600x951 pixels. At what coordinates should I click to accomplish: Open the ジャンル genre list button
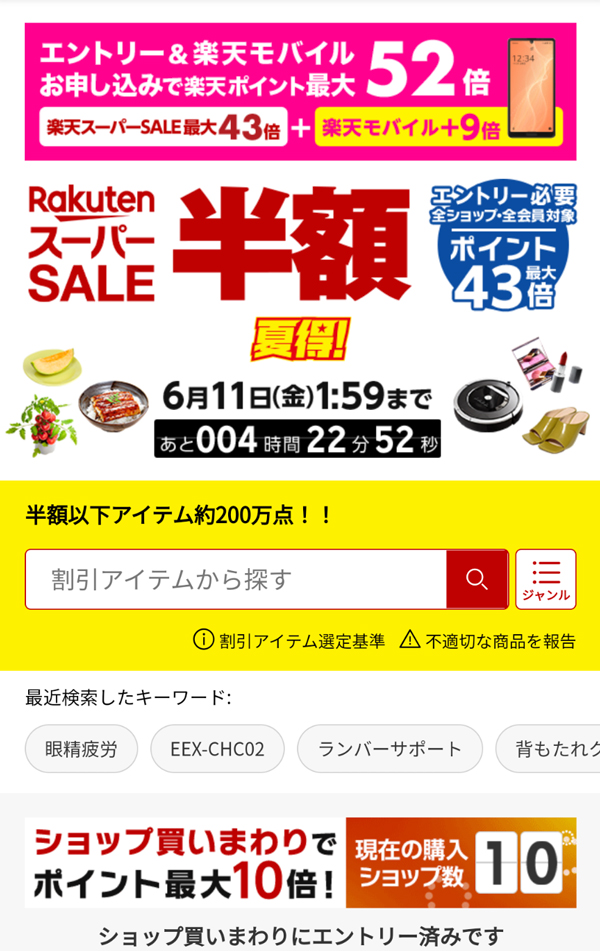click(546, 579)
